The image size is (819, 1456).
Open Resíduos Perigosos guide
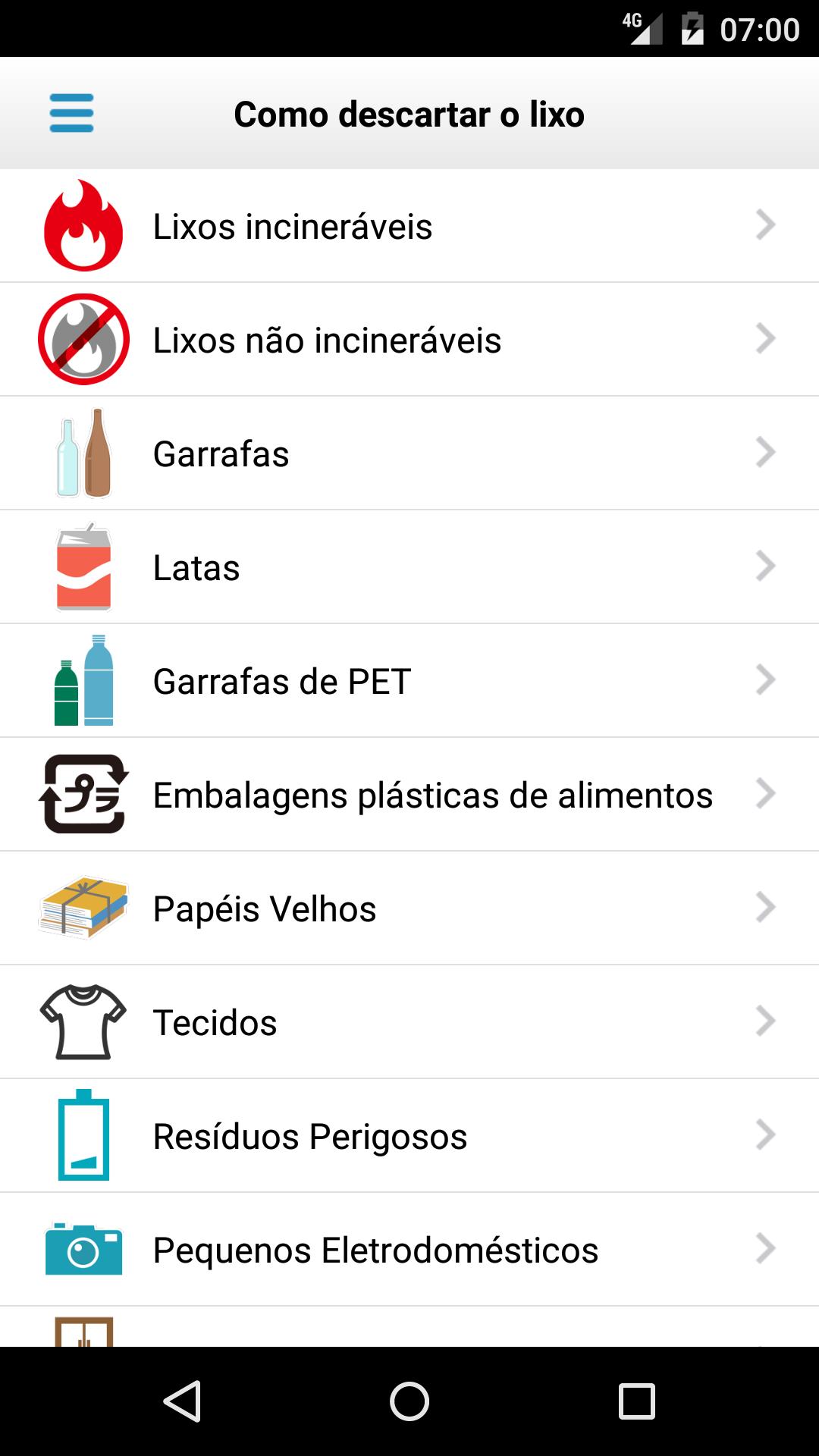409,1135
